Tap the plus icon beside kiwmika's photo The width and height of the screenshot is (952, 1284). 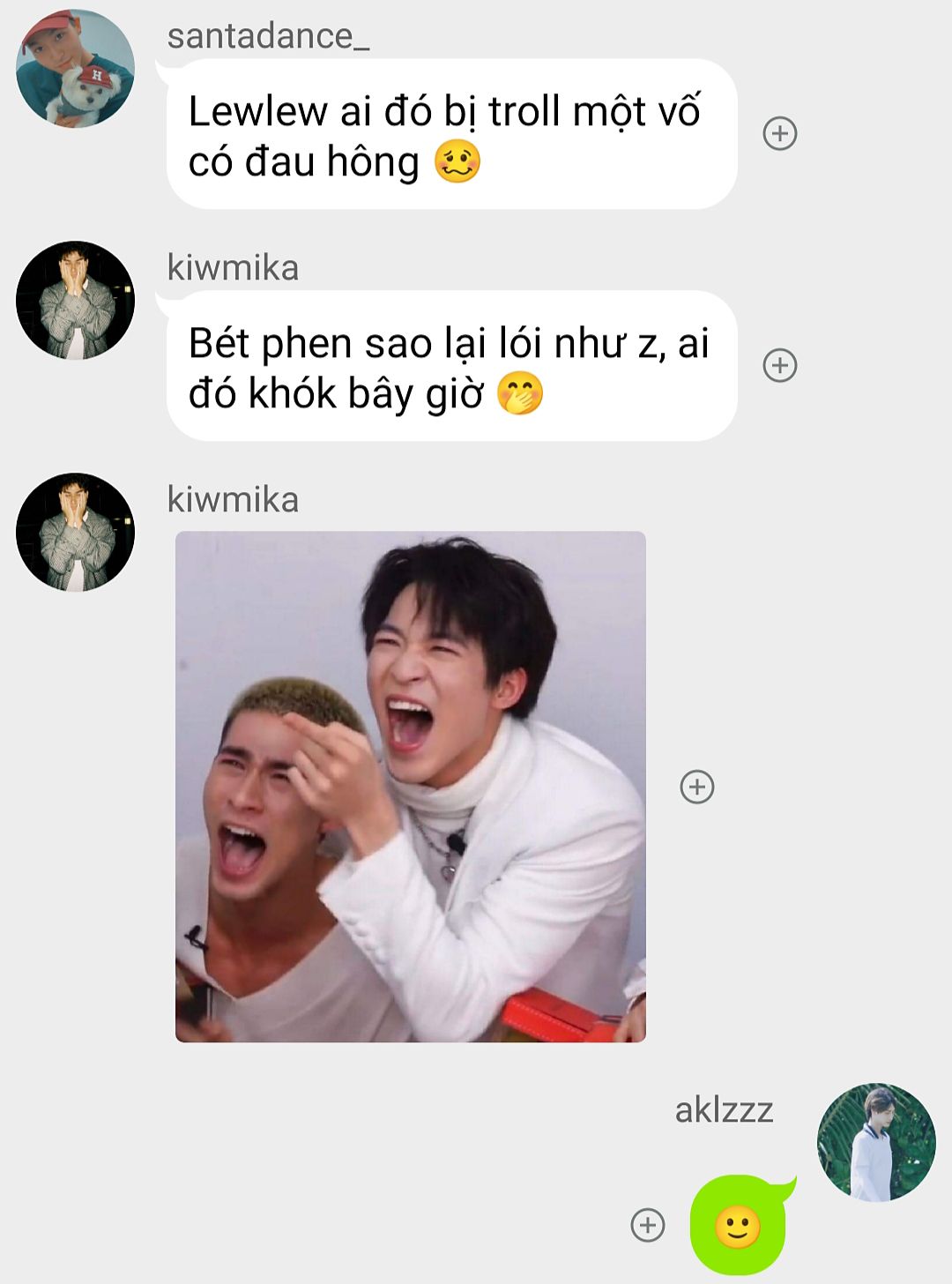click(x=696, y=787)
